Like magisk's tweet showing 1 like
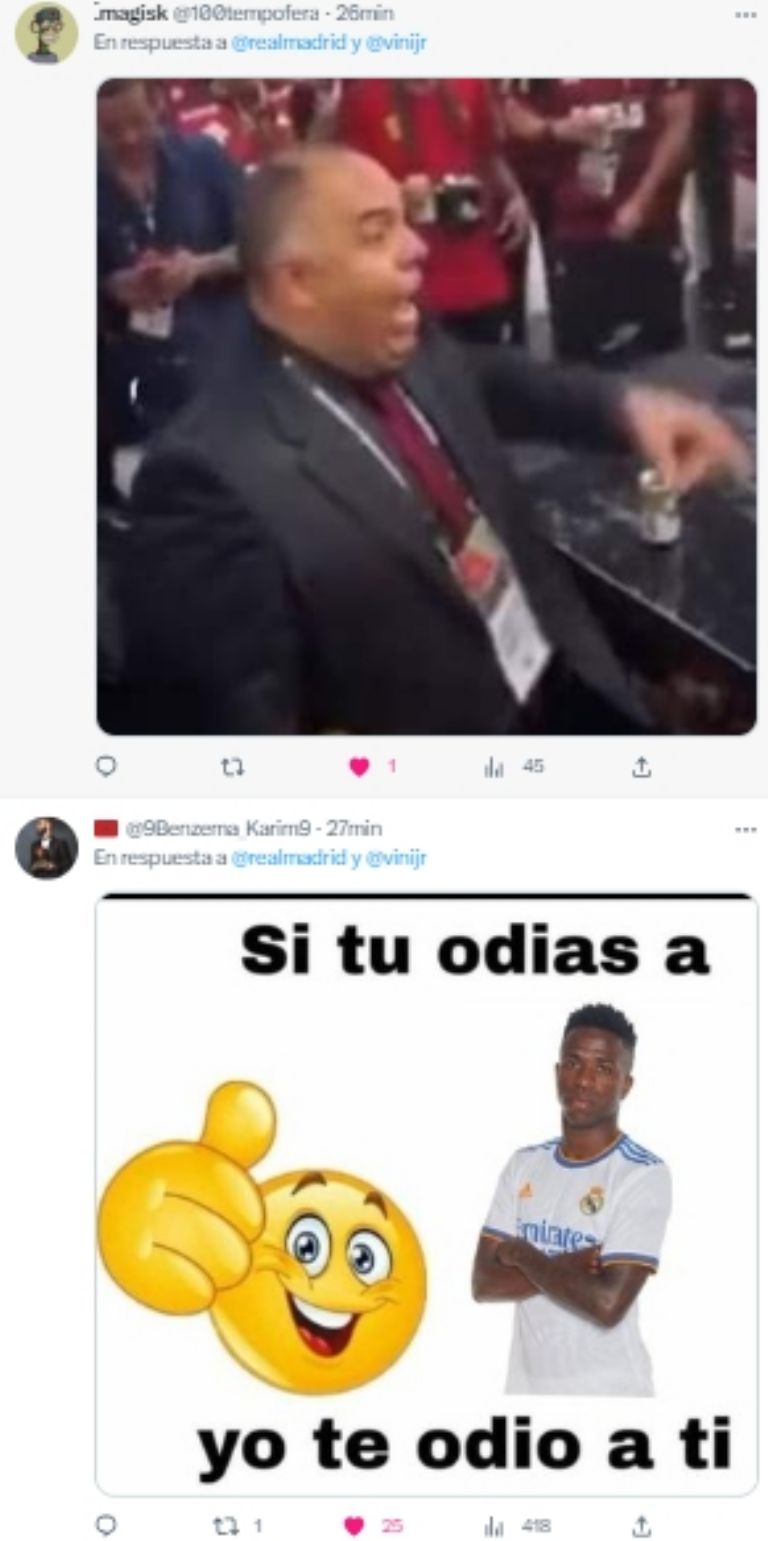 point(358,767)
